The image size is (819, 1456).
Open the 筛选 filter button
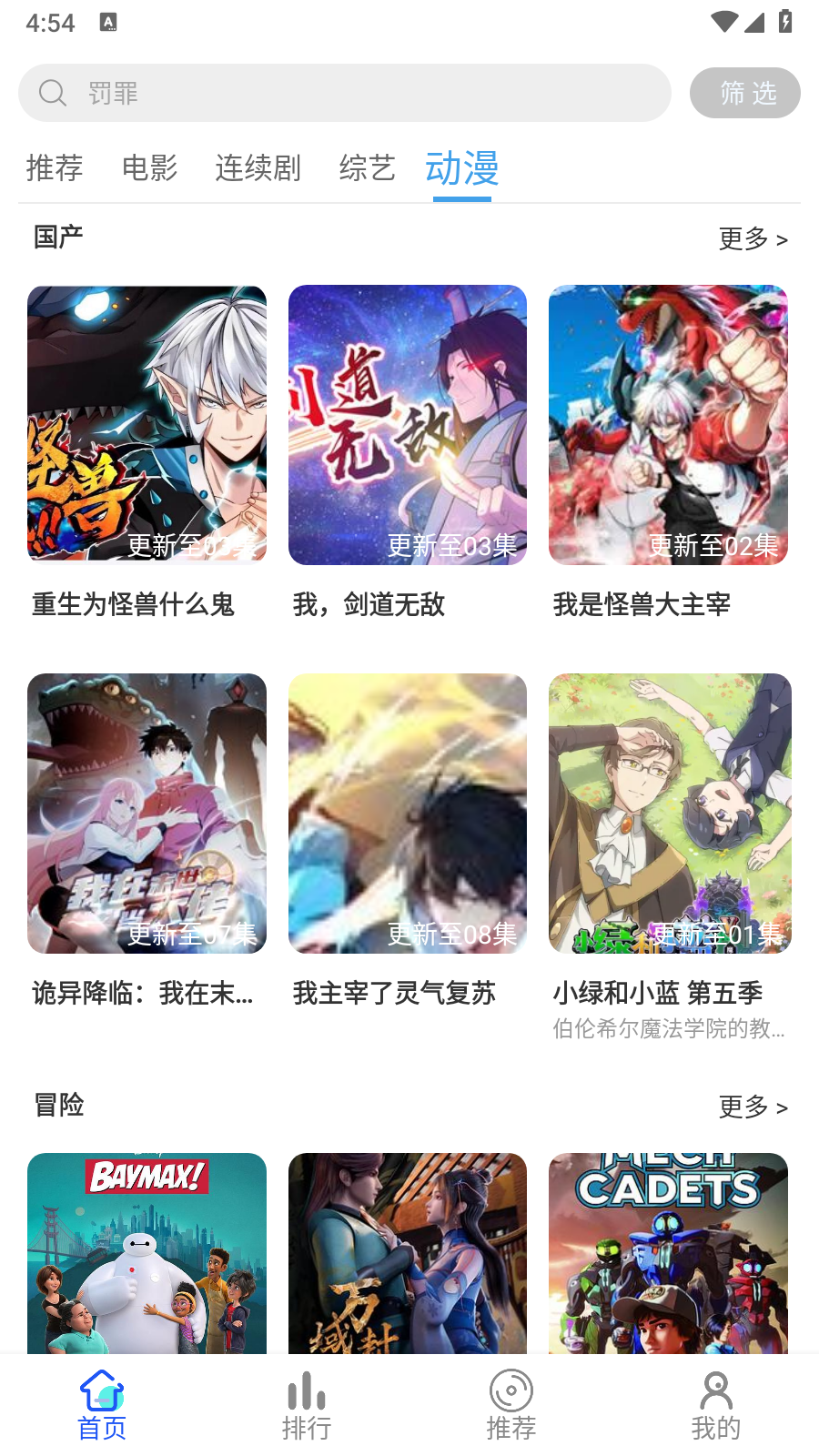pos(744,93)
